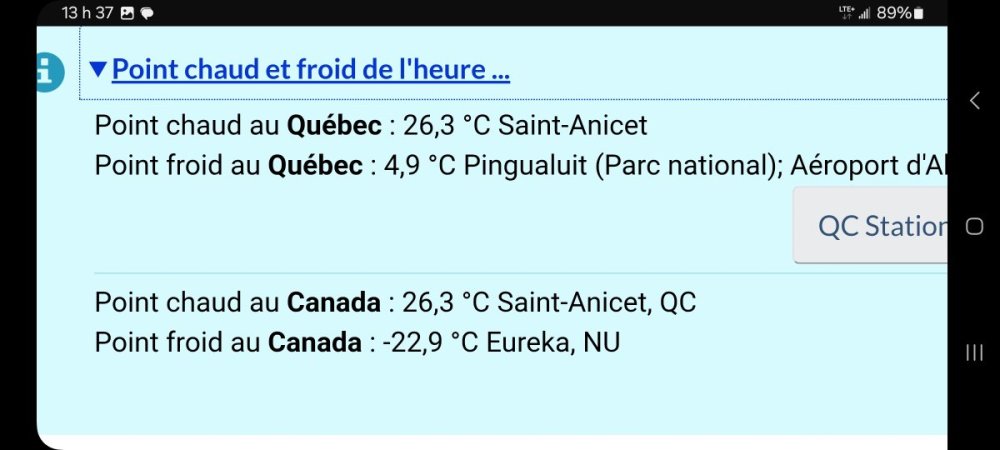Open the QC Stations button
The image size is (1000, 450).
[872, 226]
